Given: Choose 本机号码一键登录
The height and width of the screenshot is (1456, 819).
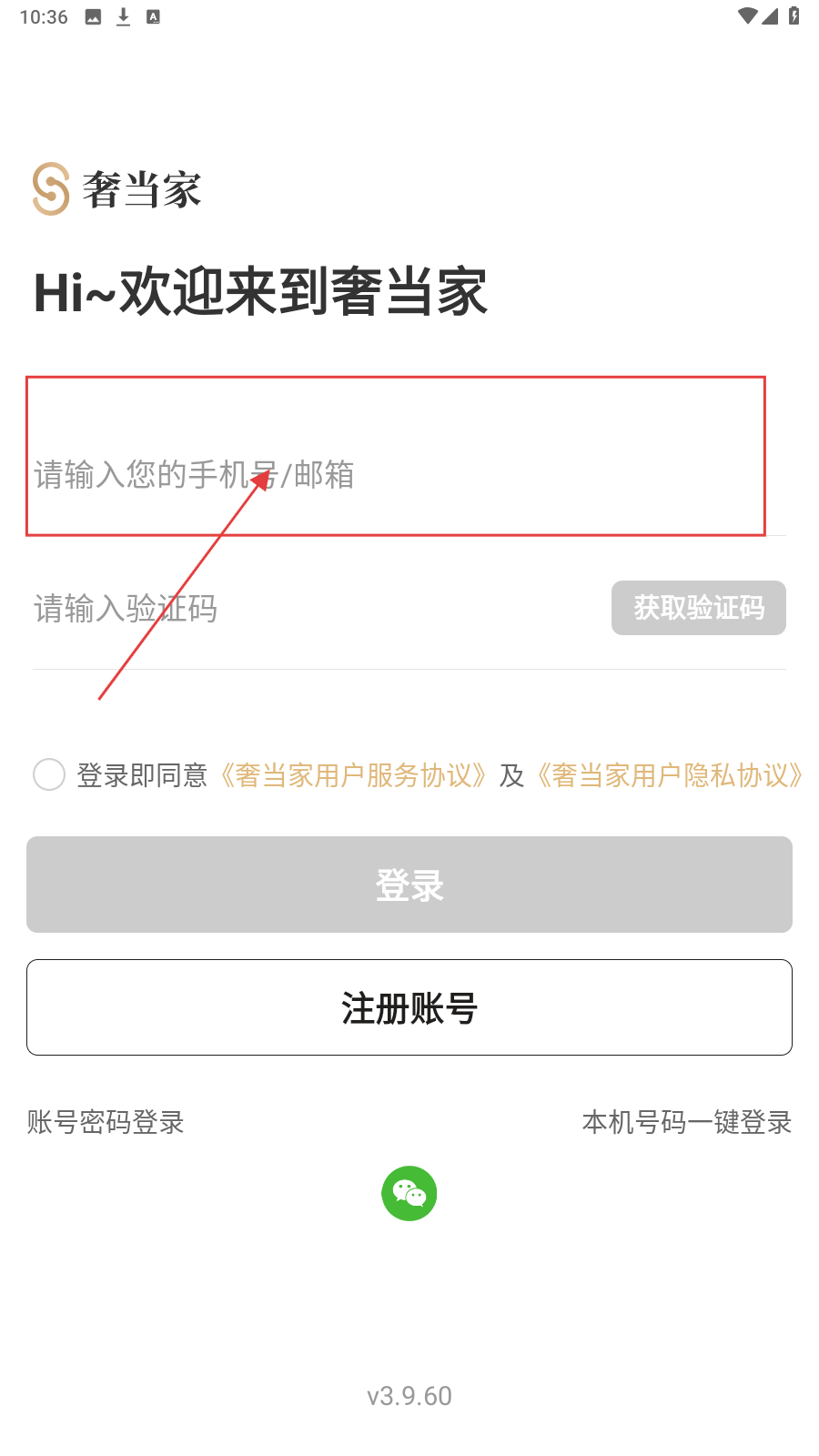Looking at the screenshot, I should (687, 1122).
